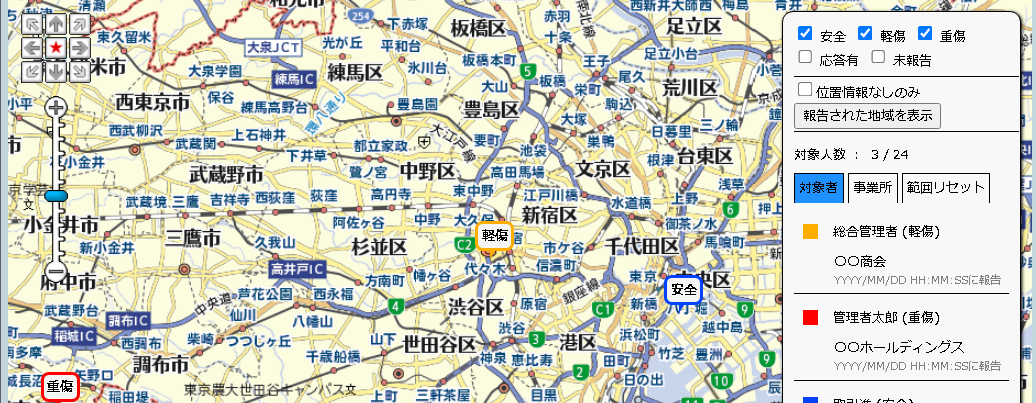Pan the map right with the right arrow
The height and width of the screenshot is (403, 1036).
79,47
